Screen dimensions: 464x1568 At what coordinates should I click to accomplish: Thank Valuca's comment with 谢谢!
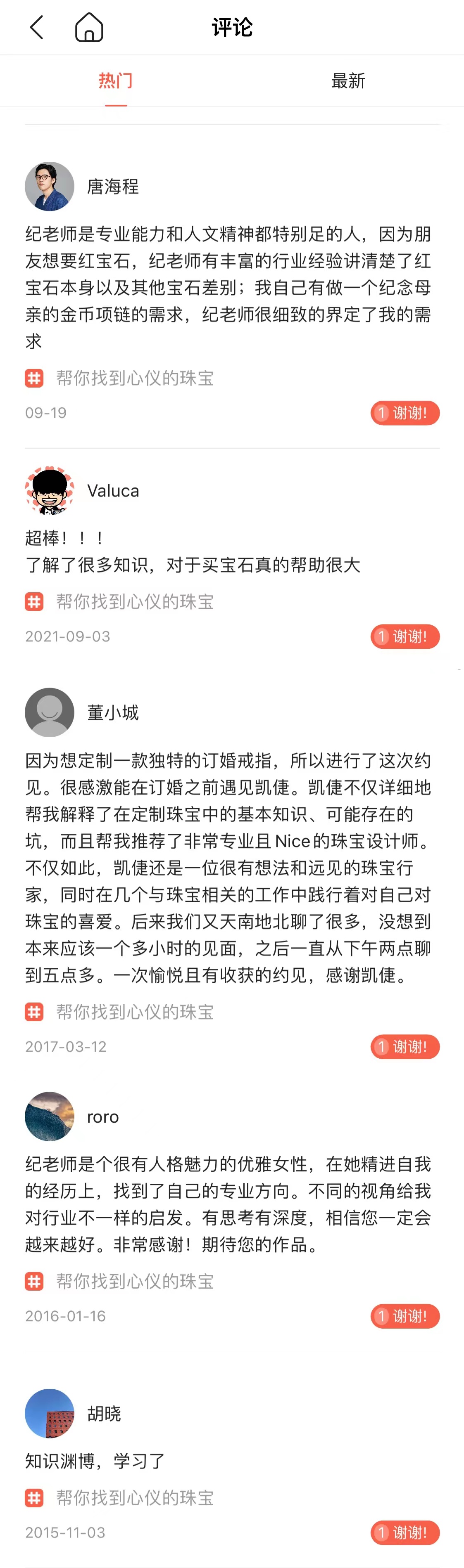tap(405, 637)
